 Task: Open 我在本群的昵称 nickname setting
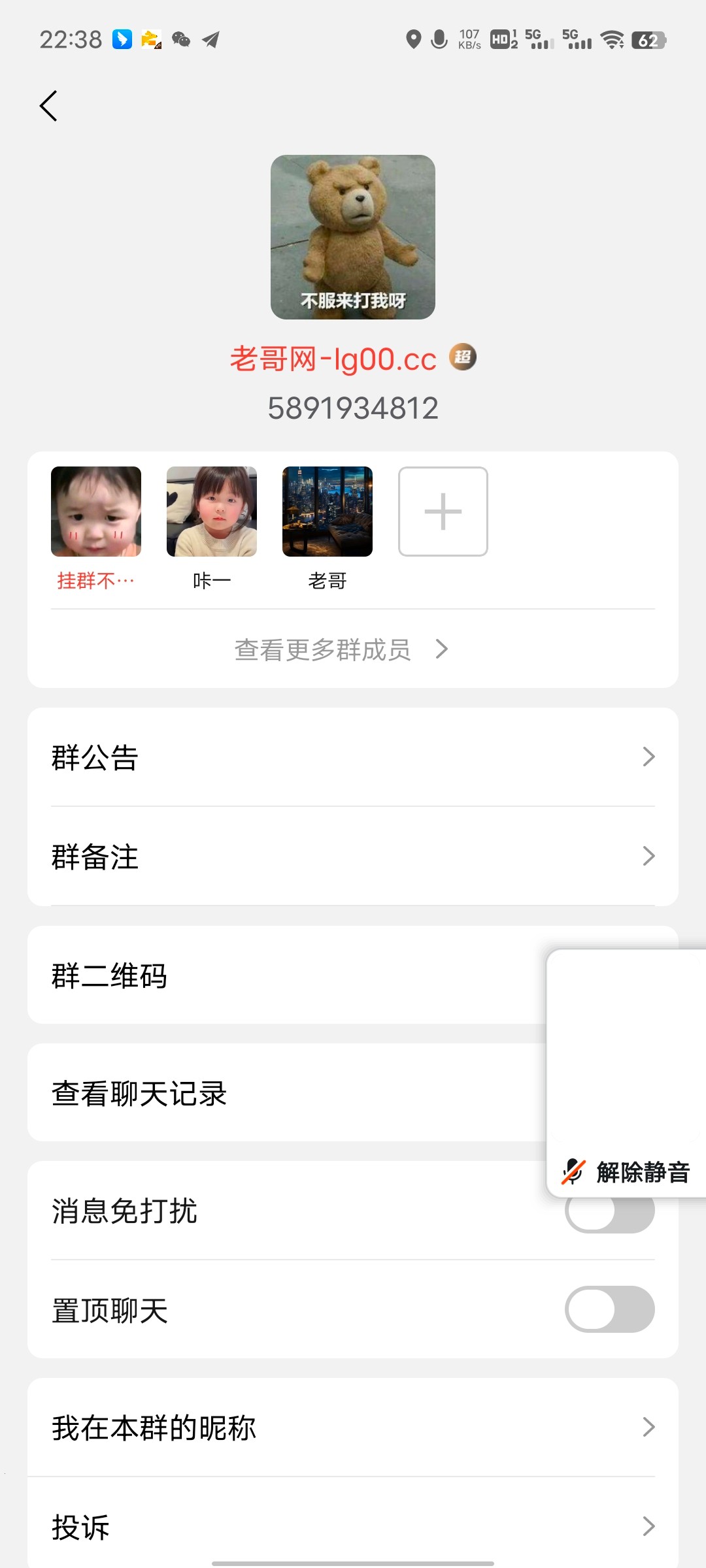click(x=353, y=1428)
